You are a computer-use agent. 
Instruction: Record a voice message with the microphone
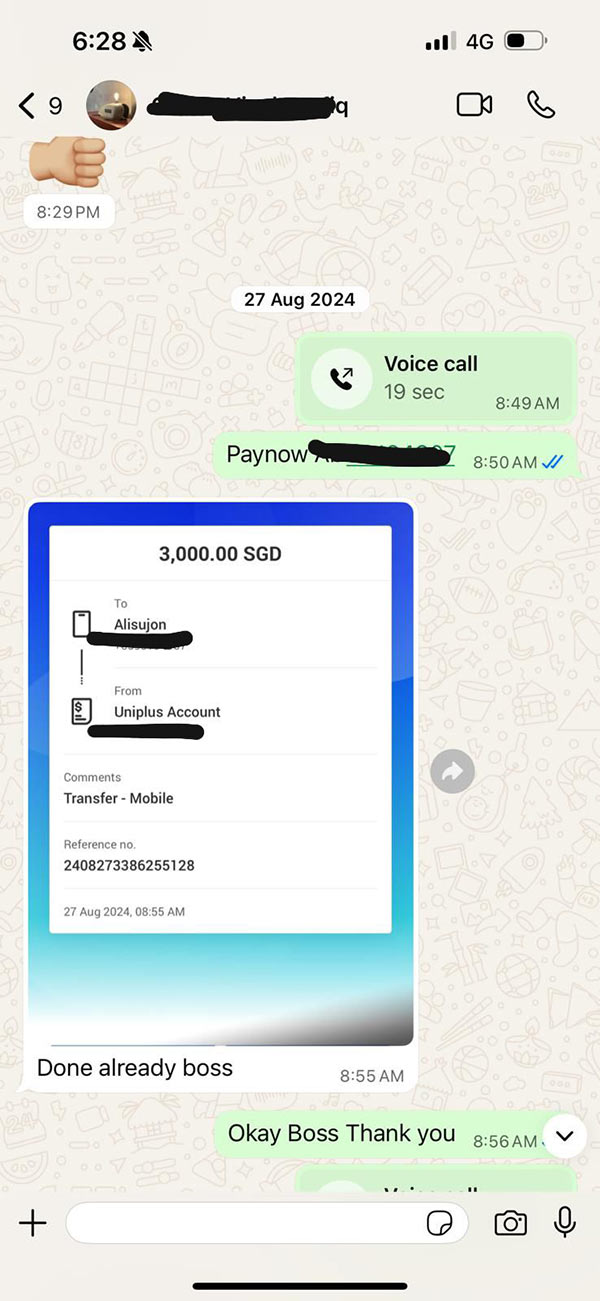[x=565, y=1222]
